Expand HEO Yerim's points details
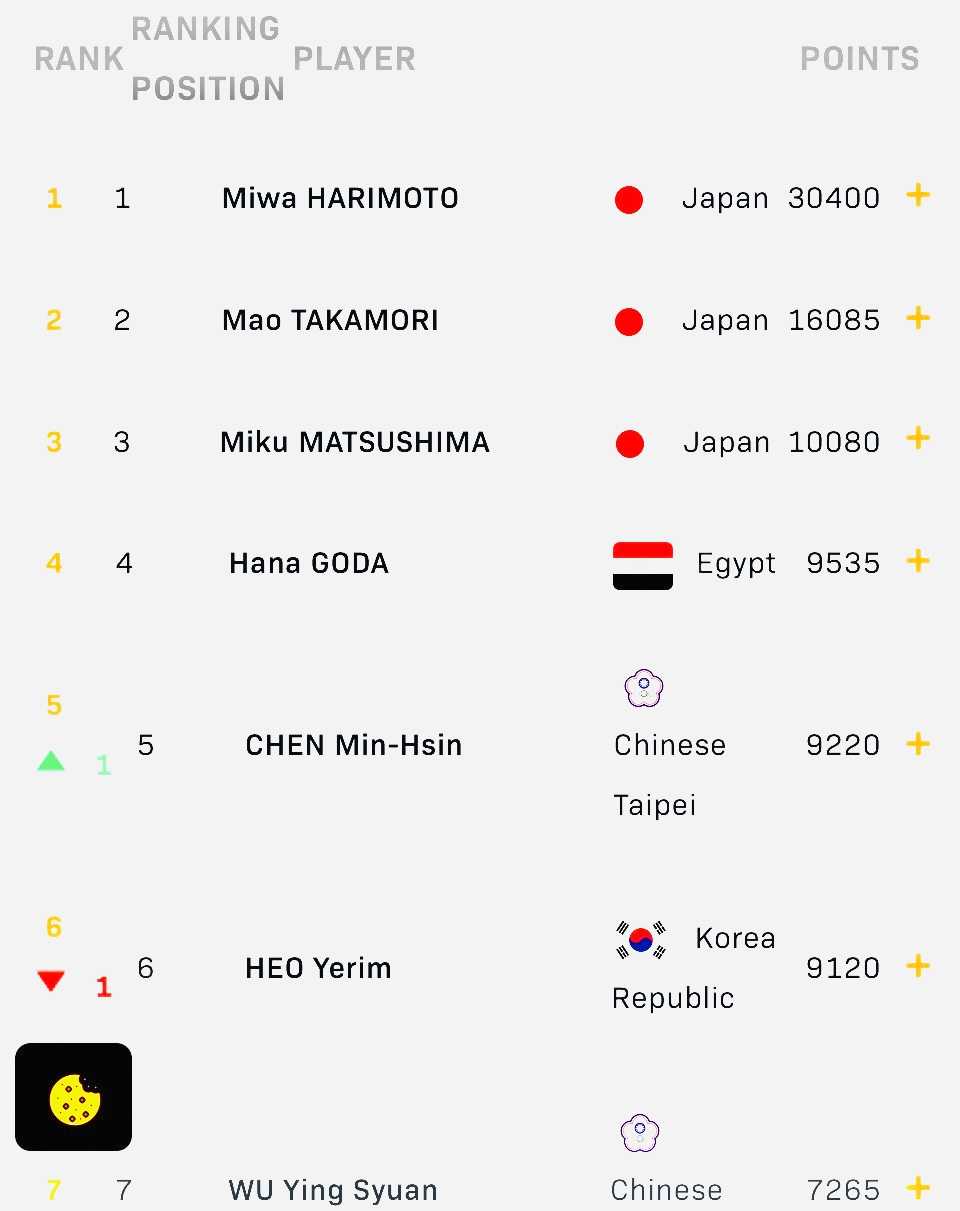The image size is (960, 1211). (x=918, y=966)
